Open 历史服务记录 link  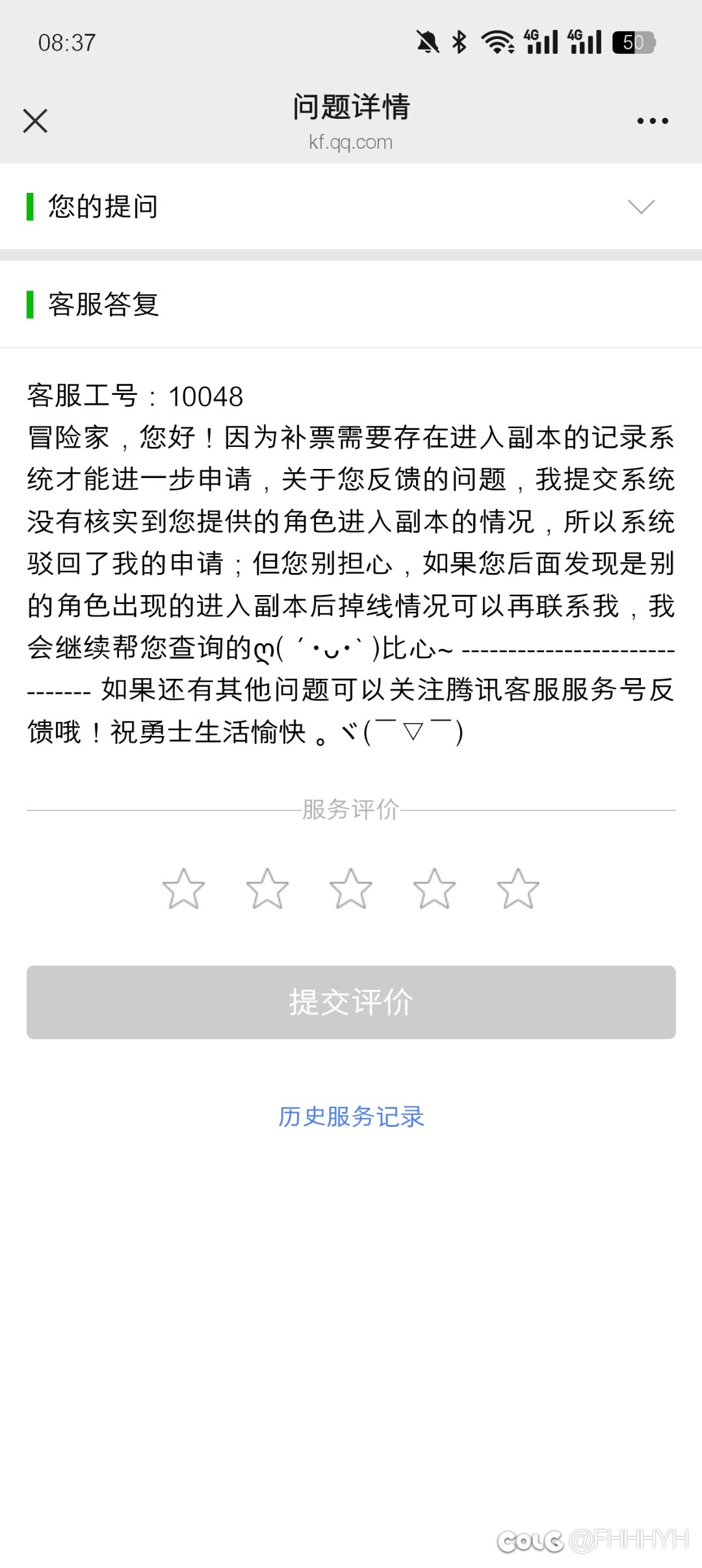tap(351, 1117)
